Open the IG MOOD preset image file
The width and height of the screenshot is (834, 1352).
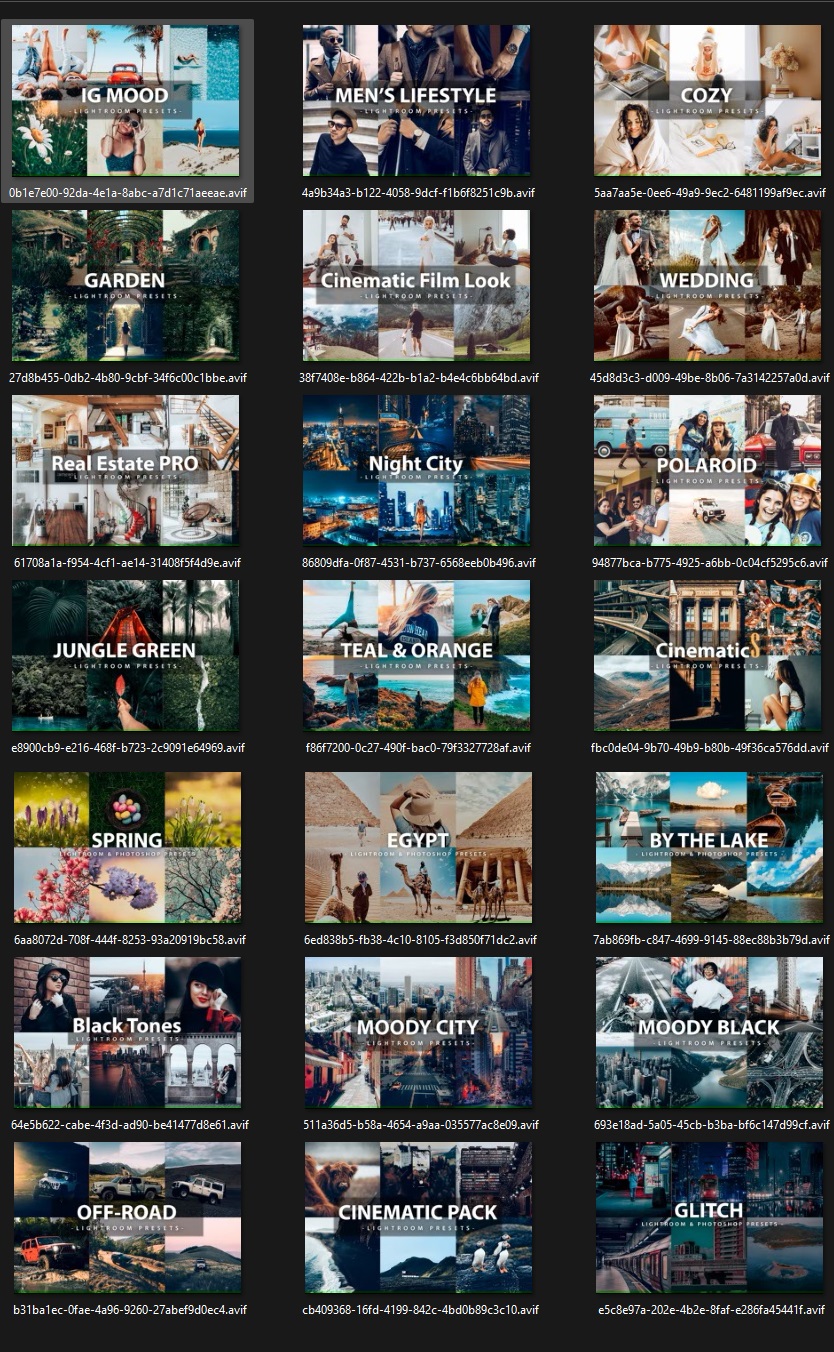coord(125,101)
